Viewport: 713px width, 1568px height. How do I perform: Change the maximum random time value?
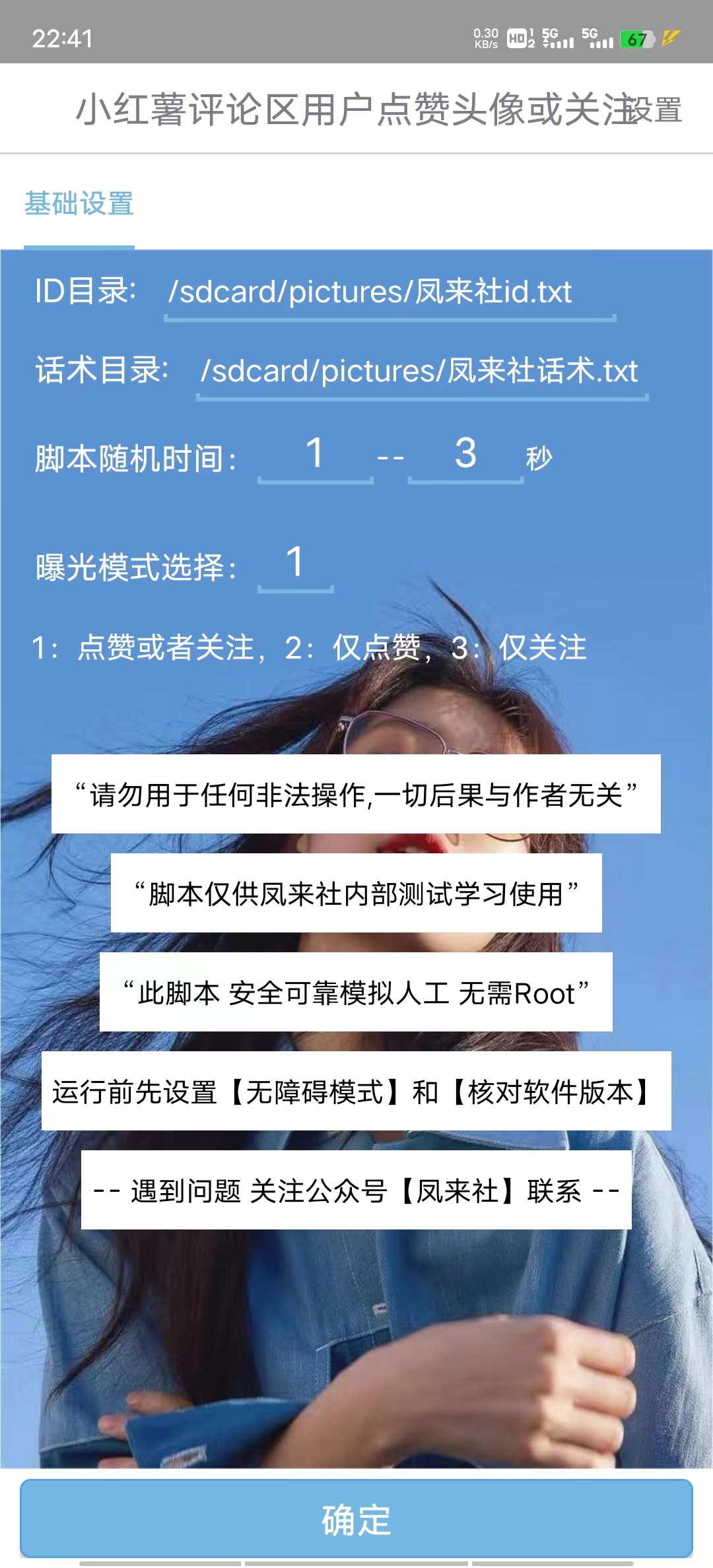pyautogui.click(x=465, y=454)
